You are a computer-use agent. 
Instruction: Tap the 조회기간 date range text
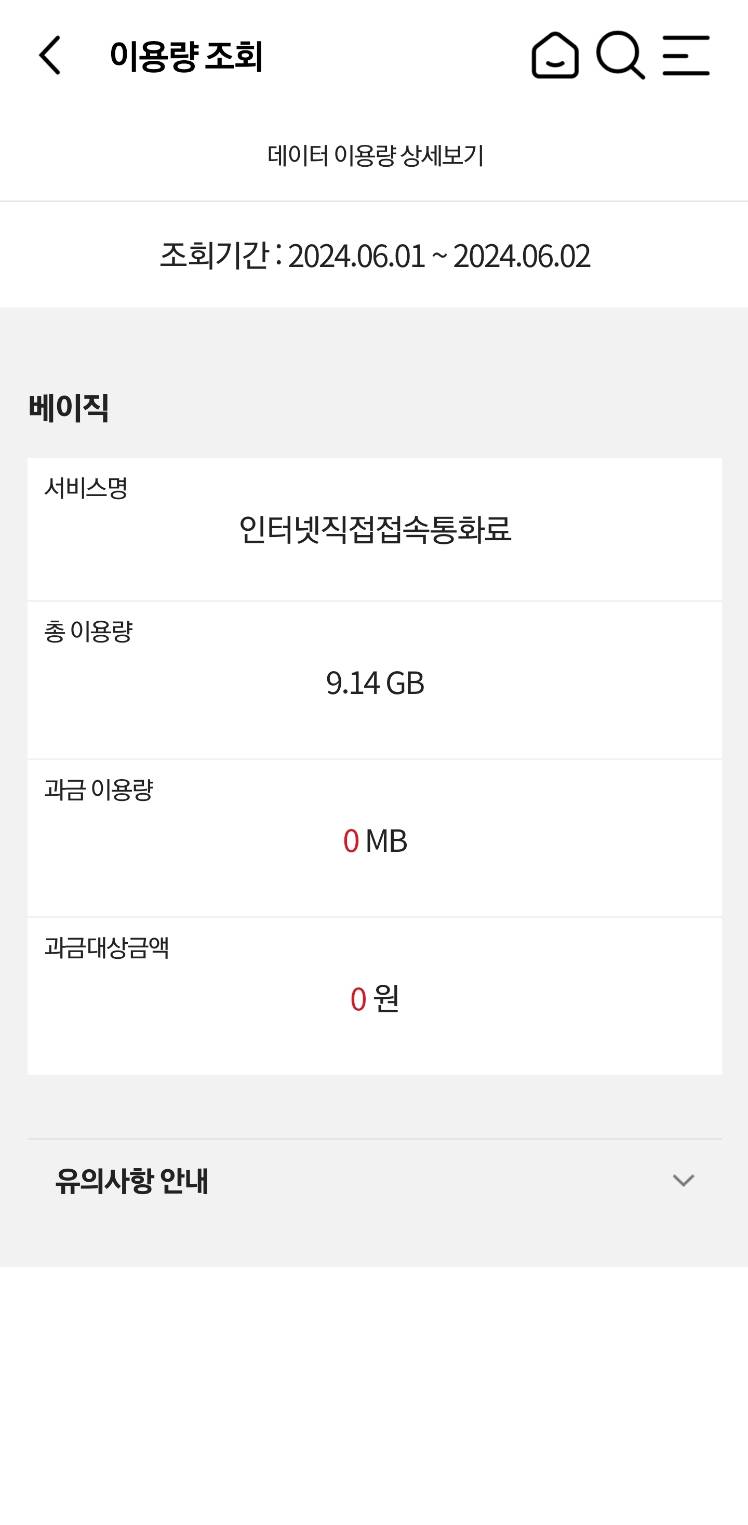(x=375, y=256)
